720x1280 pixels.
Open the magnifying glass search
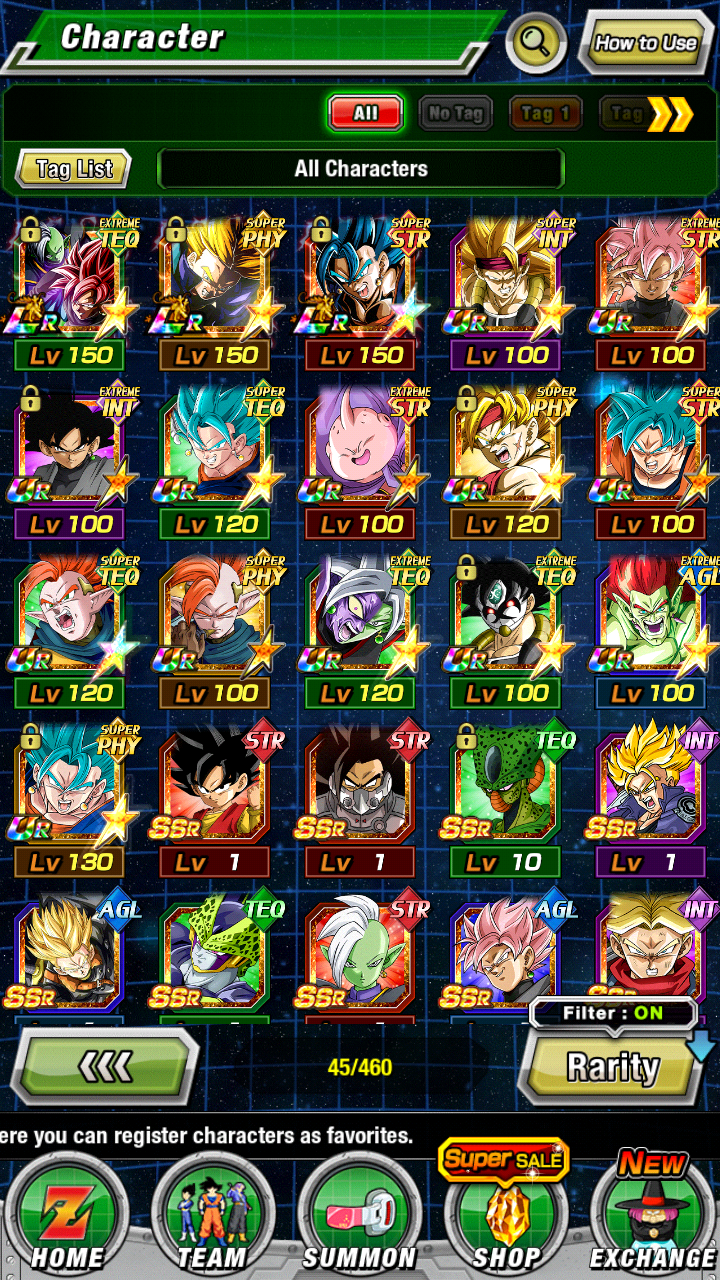[x=536, y=43]
